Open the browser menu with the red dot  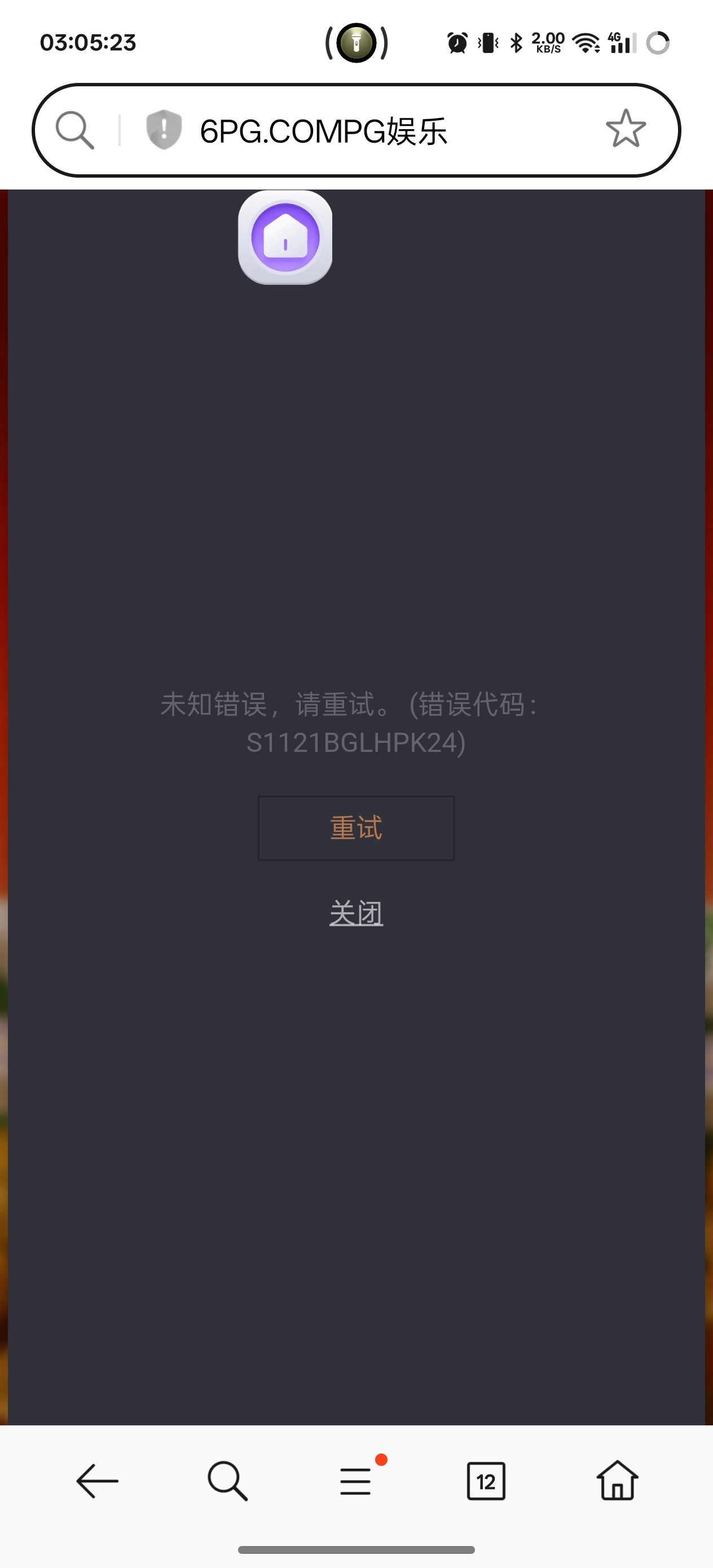pyautogui.click(x=356, y=1481)
